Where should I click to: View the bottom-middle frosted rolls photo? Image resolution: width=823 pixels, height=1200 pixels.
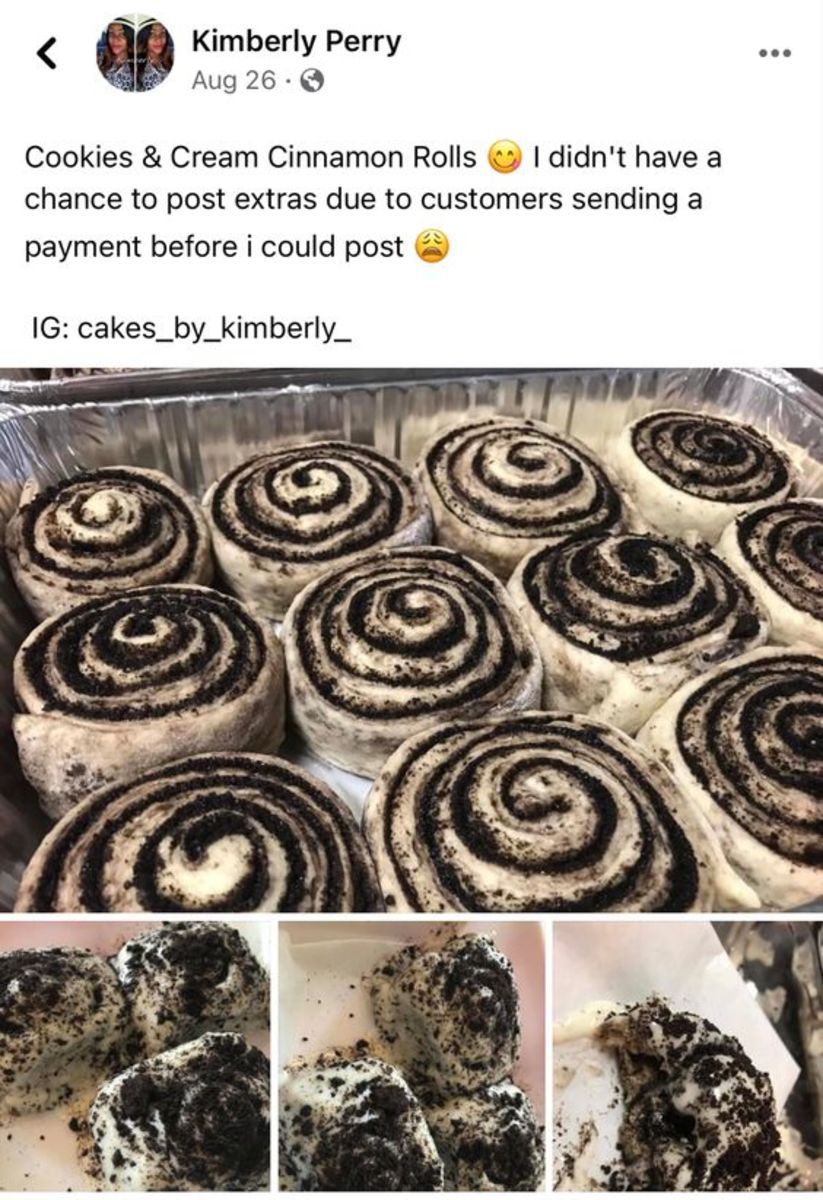(x=411, y=1055)
